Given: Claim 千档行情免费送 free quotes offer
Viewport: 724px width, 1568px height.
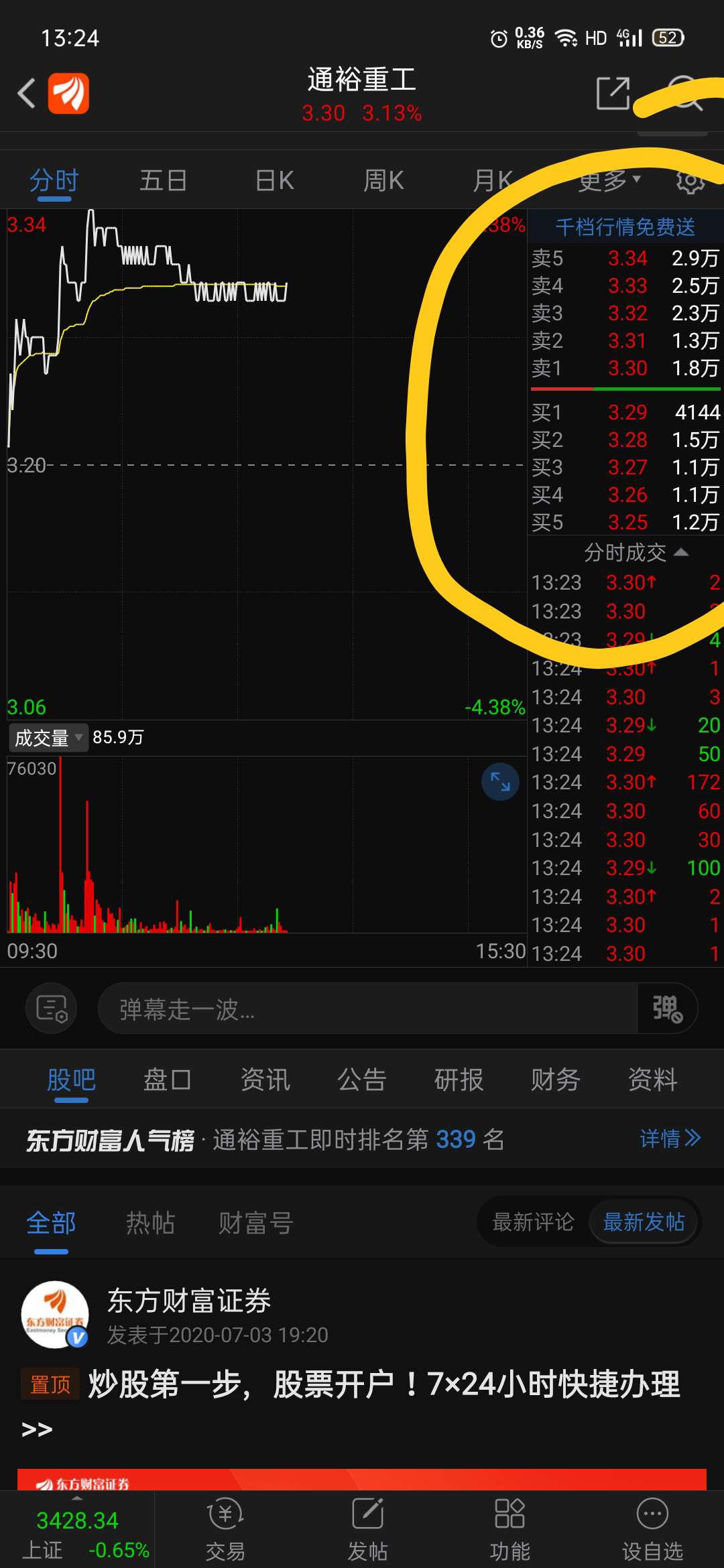Looking at the screenshot, I should (x=624, y=227).
